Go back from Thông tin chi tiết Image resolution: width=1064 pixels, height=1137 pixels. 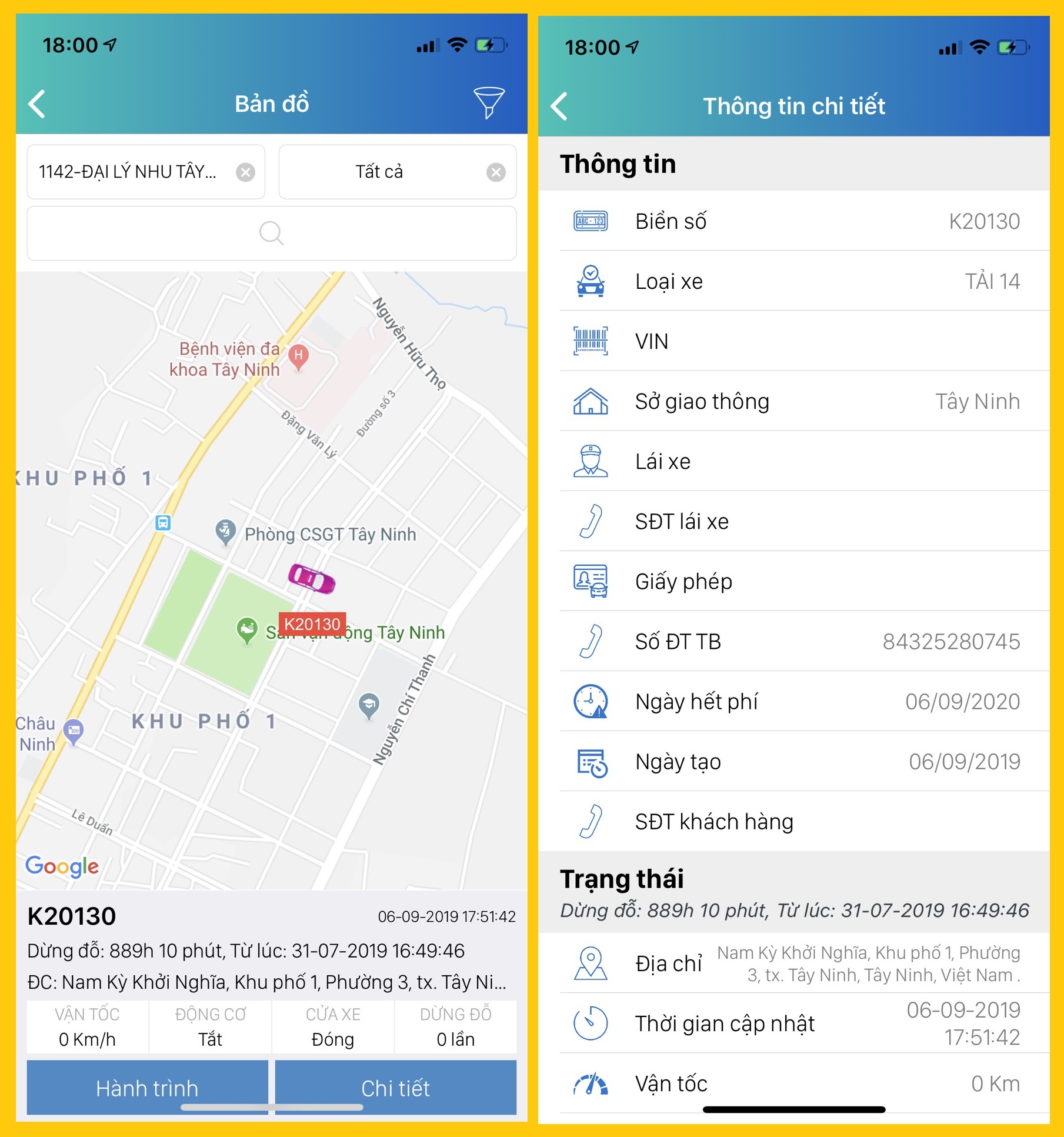pyautogui.click(x=559, y=106)
